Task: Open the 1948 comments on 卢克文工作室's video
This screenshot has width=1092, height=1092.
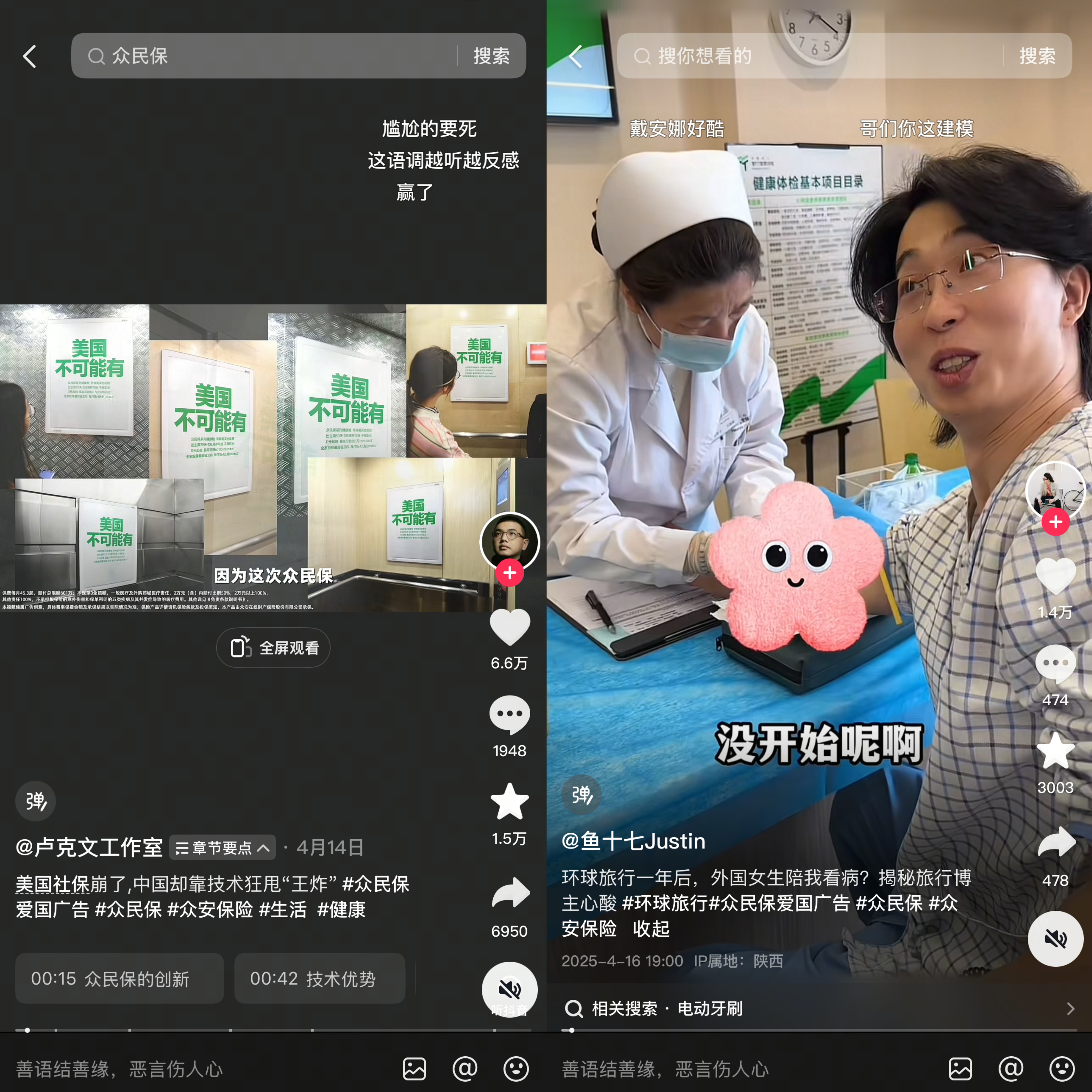Action: tap(509, 715)
